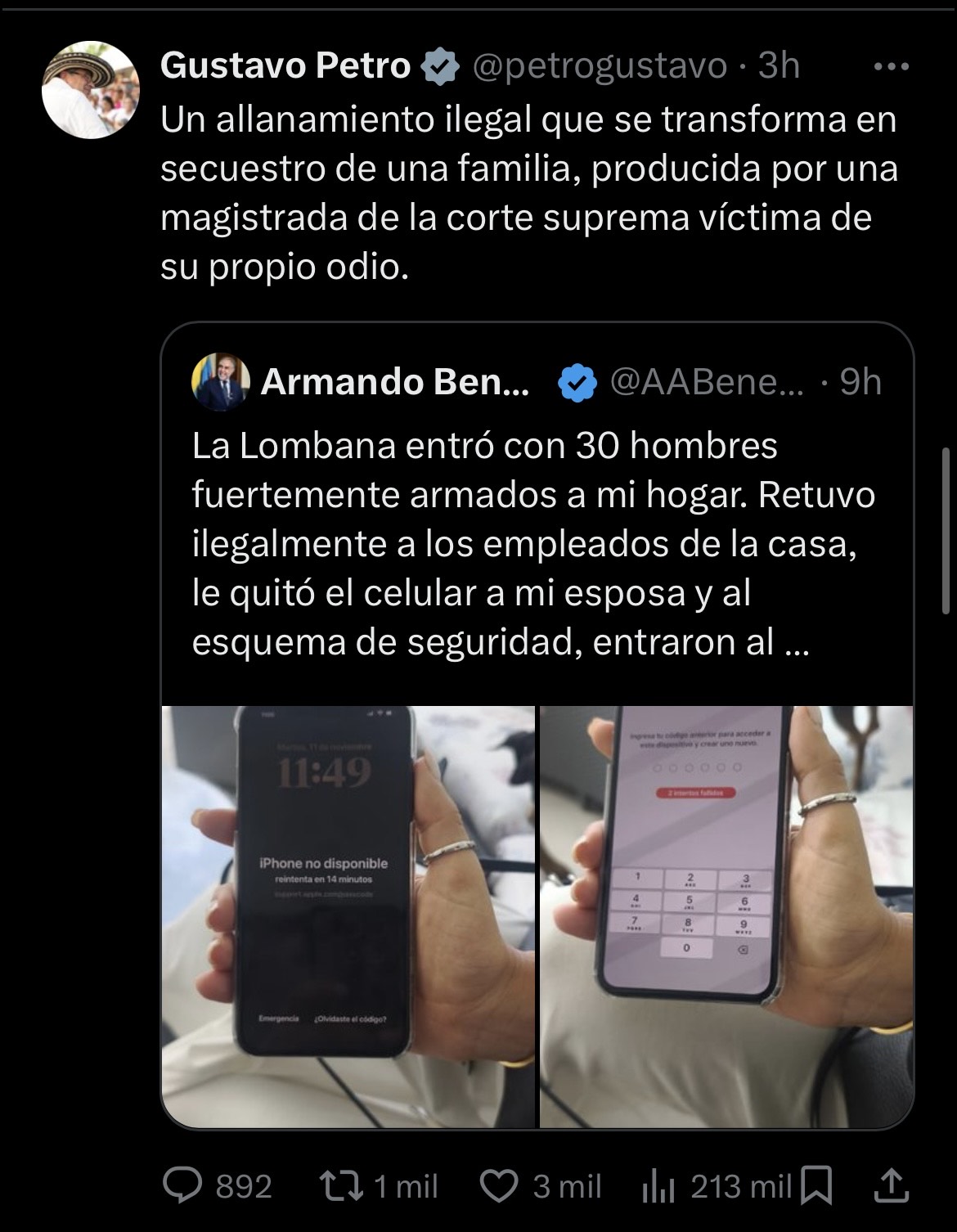Screen dimensions: 957x1232
Task: Open the tweet's three-dot overflow menu
Action: (x=891, y=67)
